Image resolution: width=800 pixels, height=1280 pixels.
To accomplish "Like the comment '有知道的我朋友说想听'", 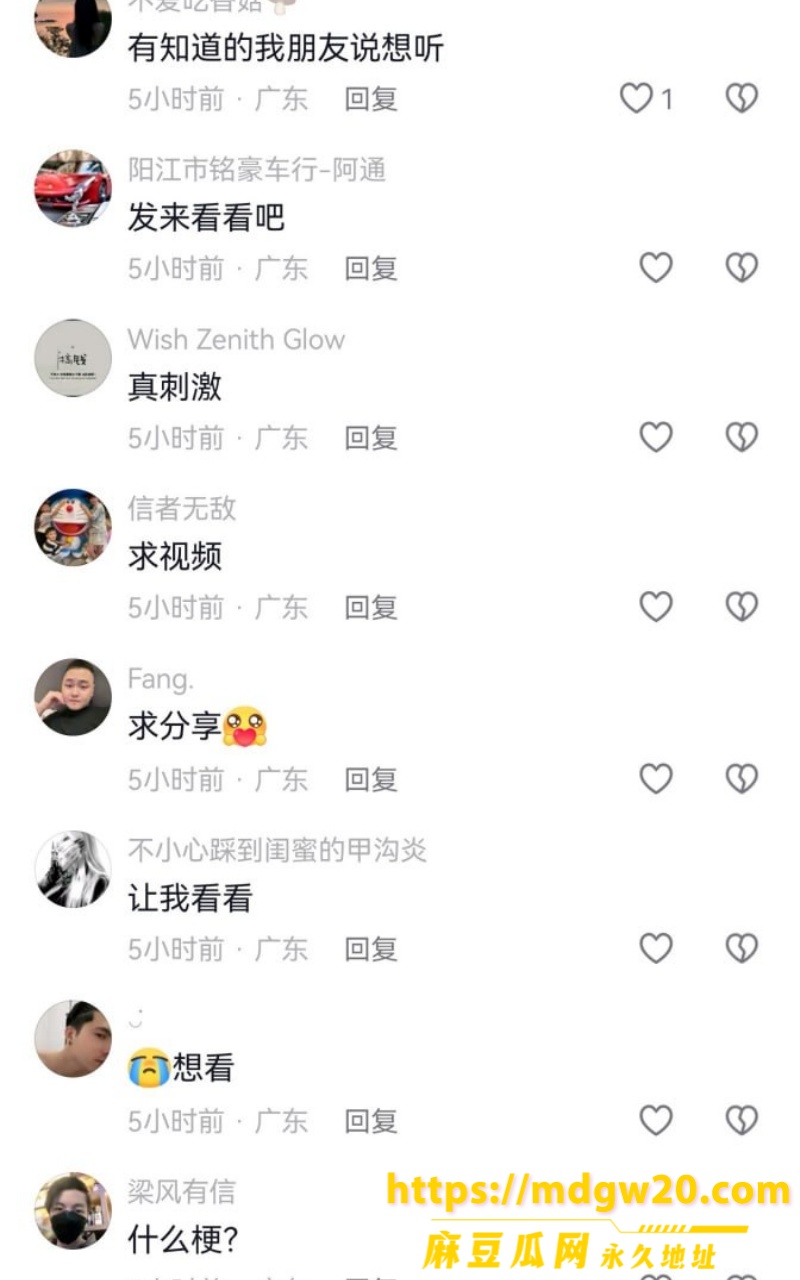I will click(x=636, y=98).
